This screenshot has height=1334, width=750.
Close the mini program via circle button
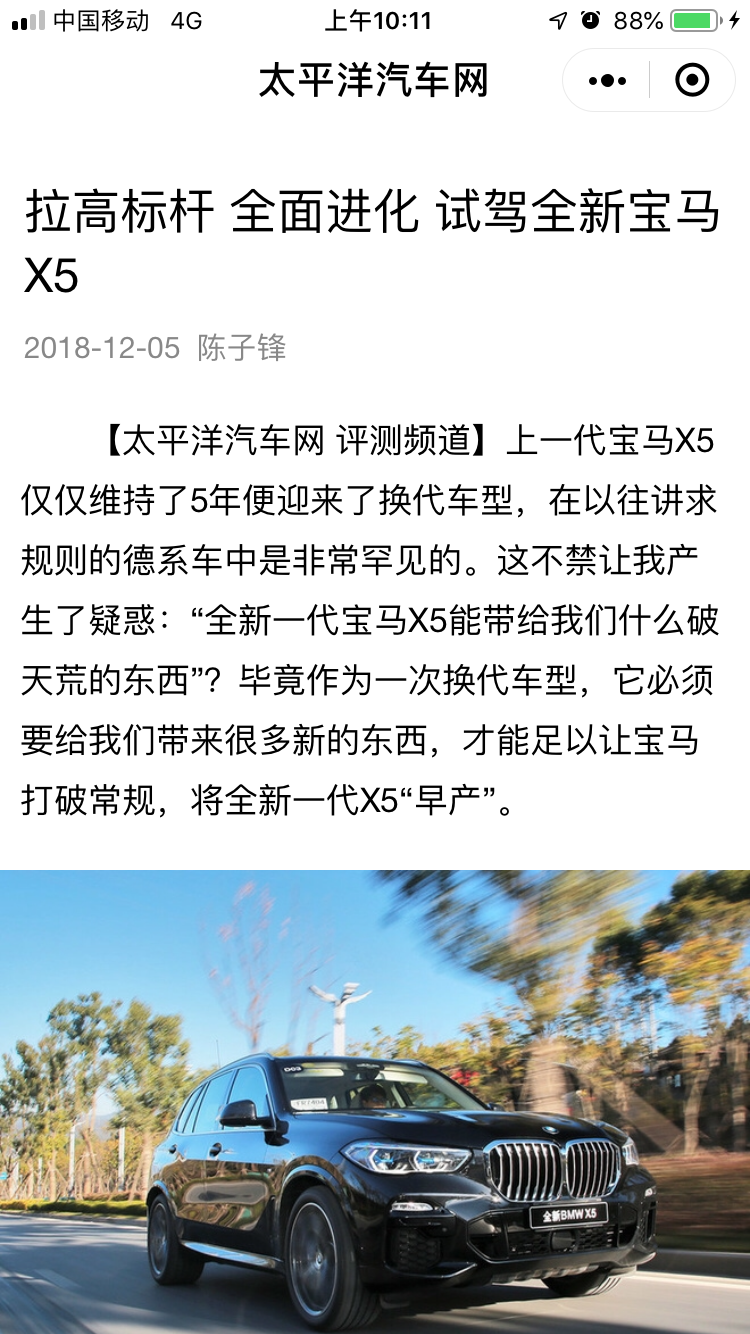pos(692,80)
